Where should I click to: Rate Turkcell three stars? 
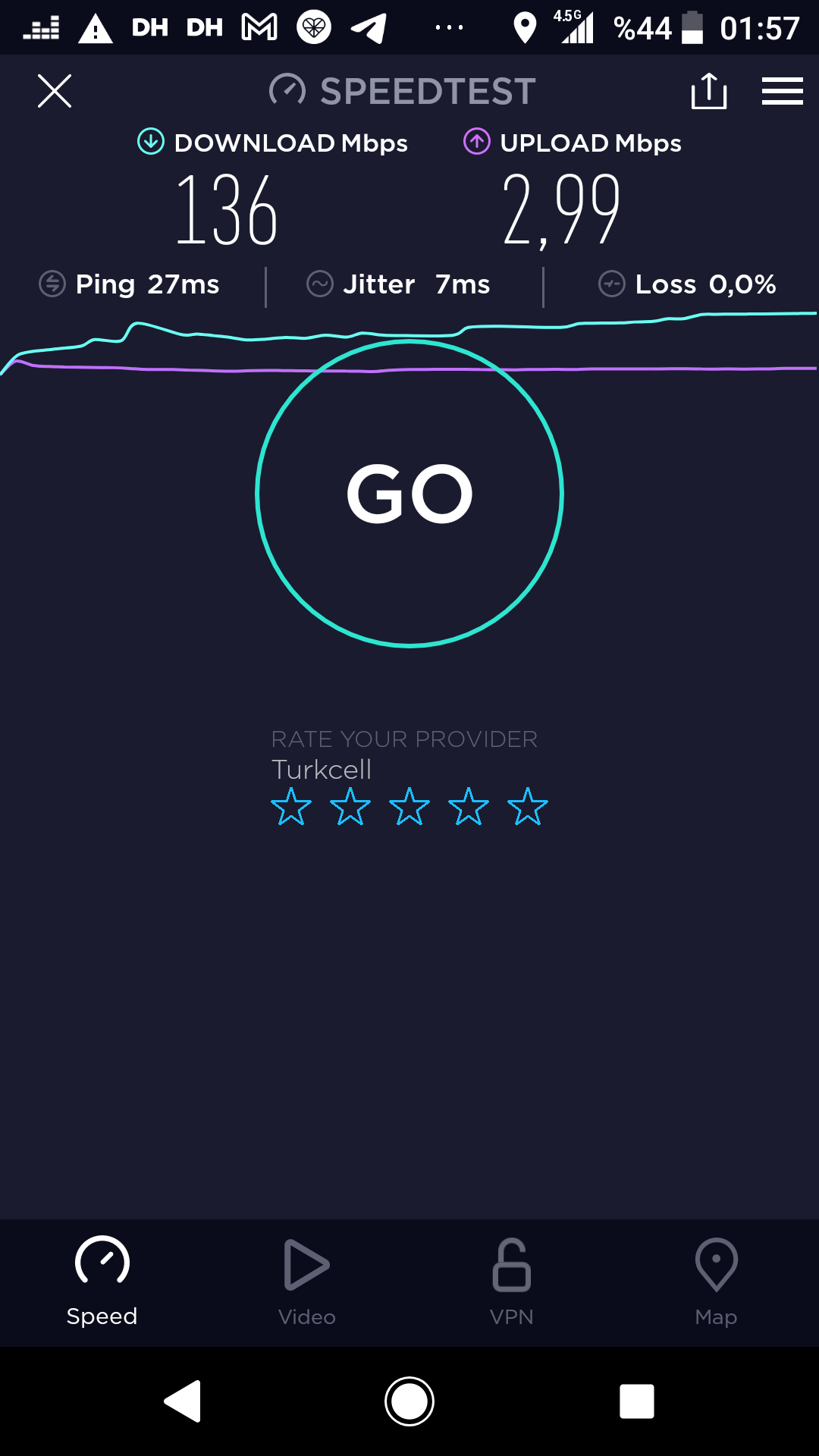tap(409, 806)
